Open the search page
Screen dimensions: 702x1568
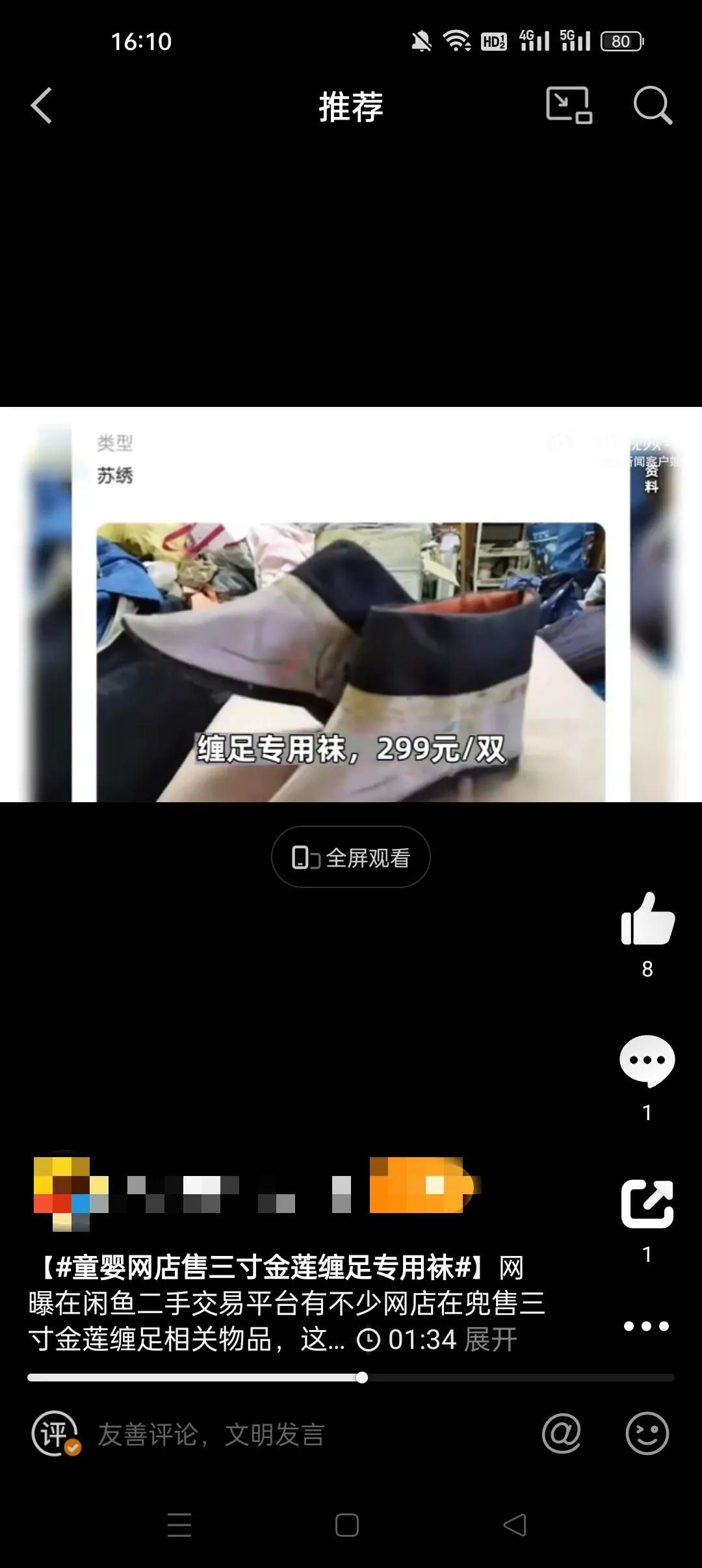[652, 106]
